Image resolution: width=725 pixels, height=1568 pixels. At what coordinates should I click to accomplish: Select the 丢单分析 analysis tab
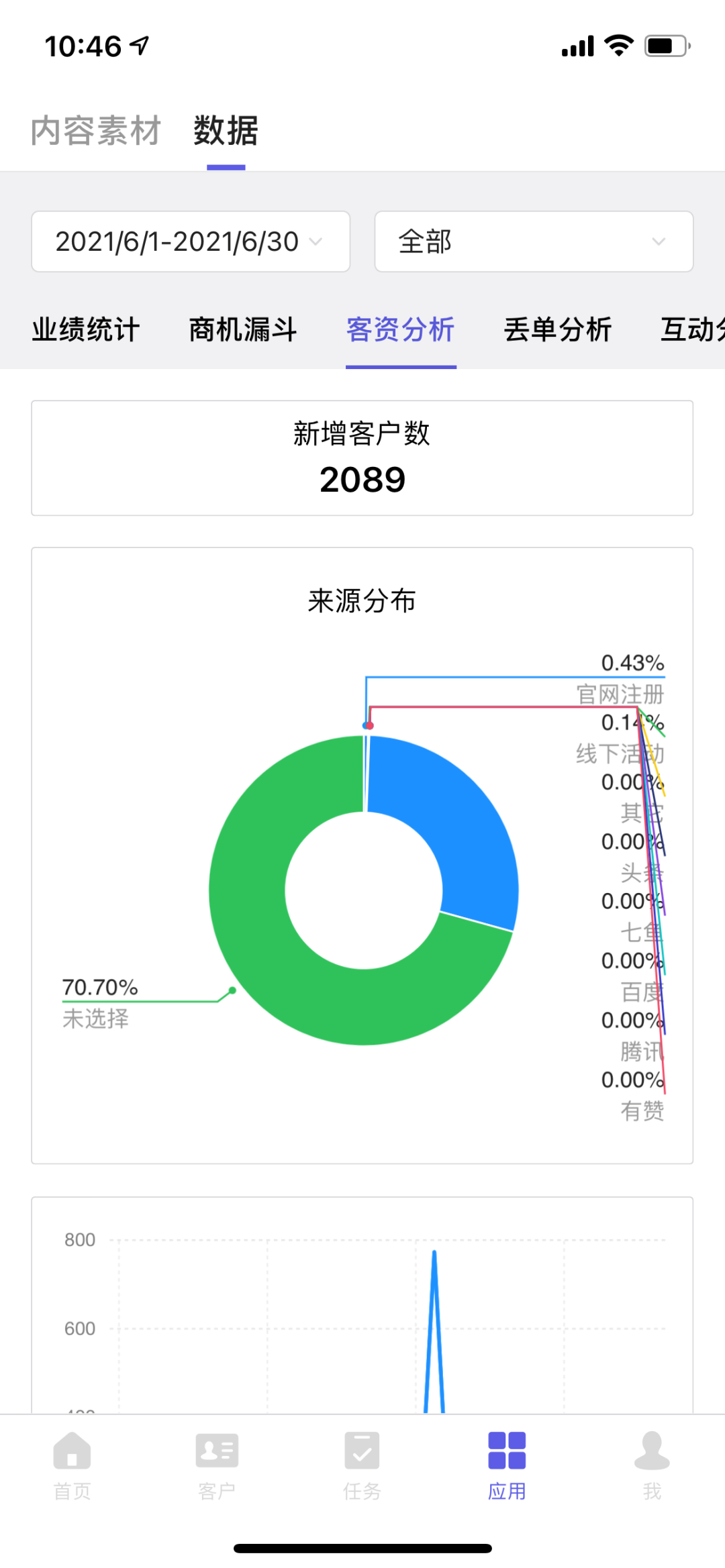pos(558,330)
